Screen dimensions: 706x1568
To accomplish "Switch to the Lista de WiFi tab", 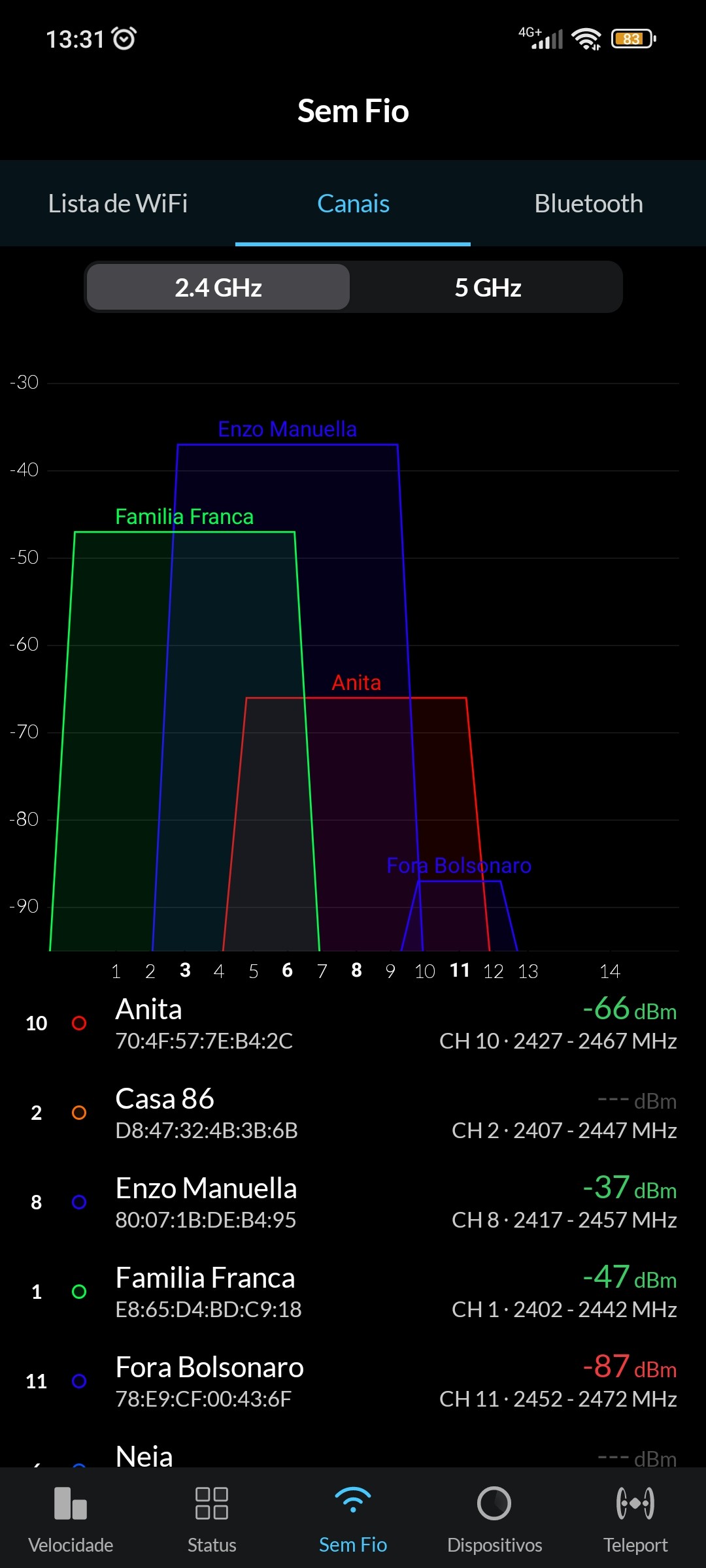I will 118,204.
